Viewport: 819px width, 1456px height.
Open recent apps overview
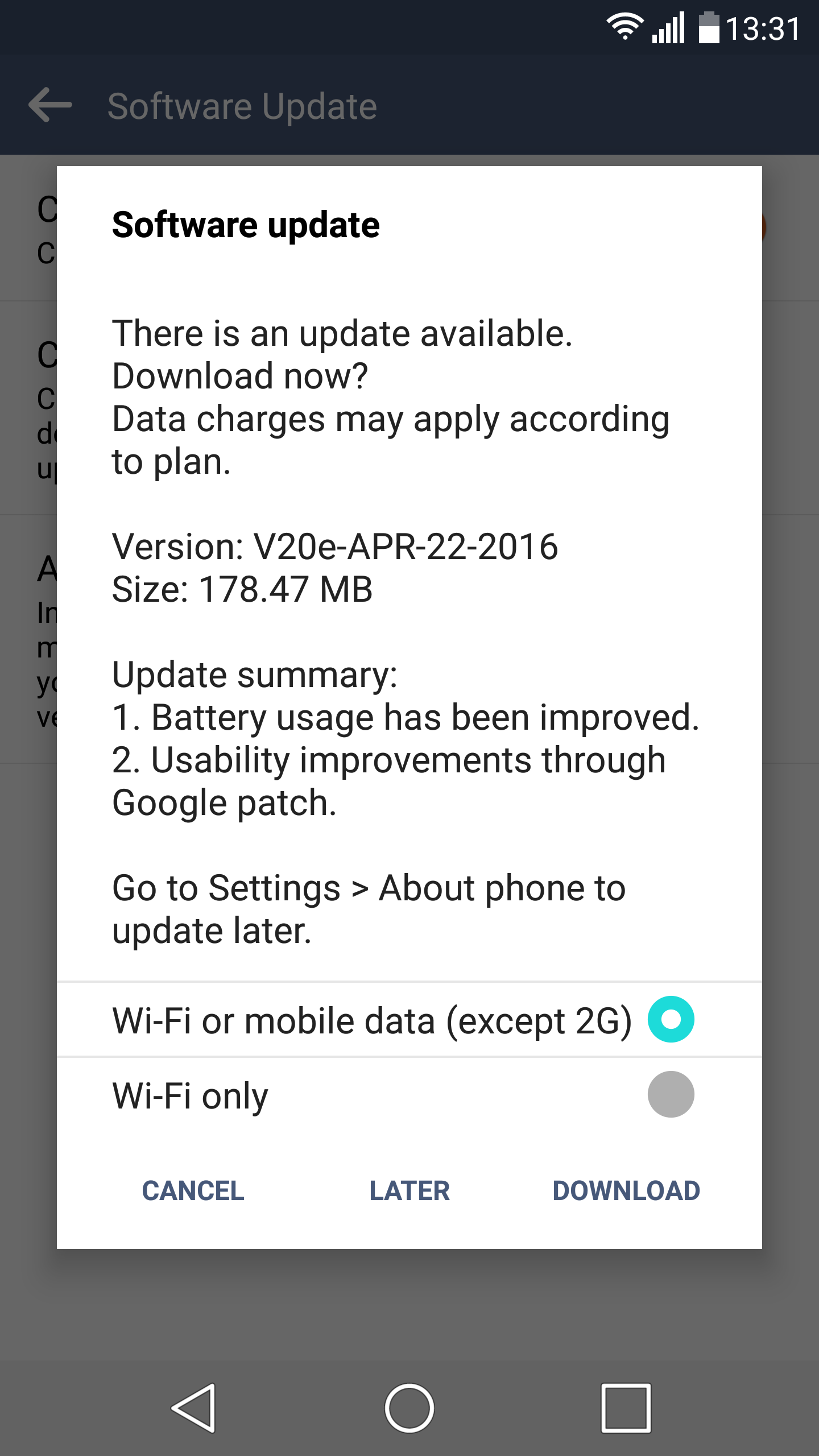(x=626, y=1408)
